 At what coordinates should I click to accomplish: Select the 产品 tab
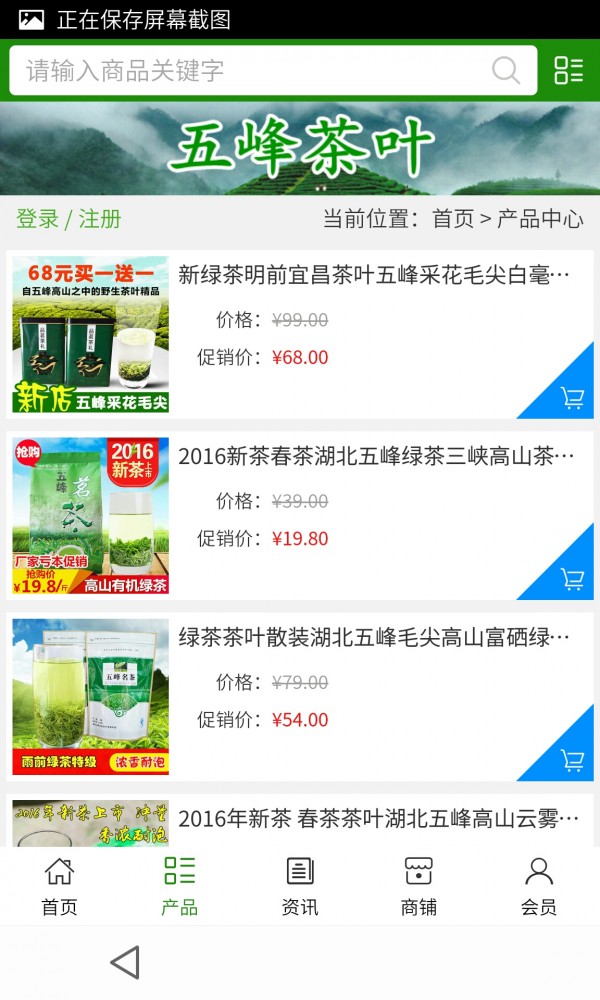(x=179, y=886)
